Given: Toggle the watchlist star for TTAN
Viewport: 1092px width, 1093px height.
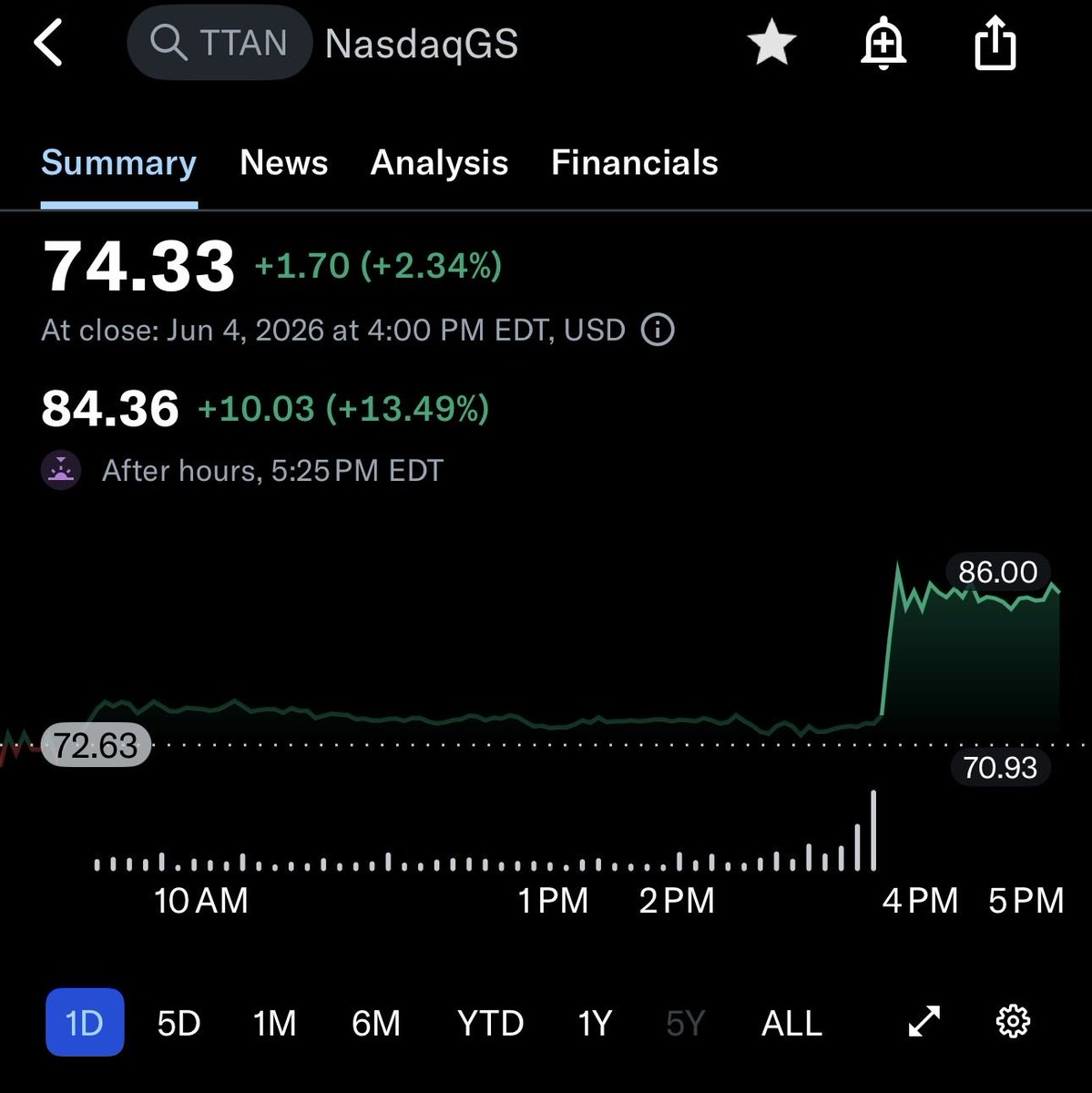Looking at the screenshot, I should pyautogui.click(x=771, y=44).
